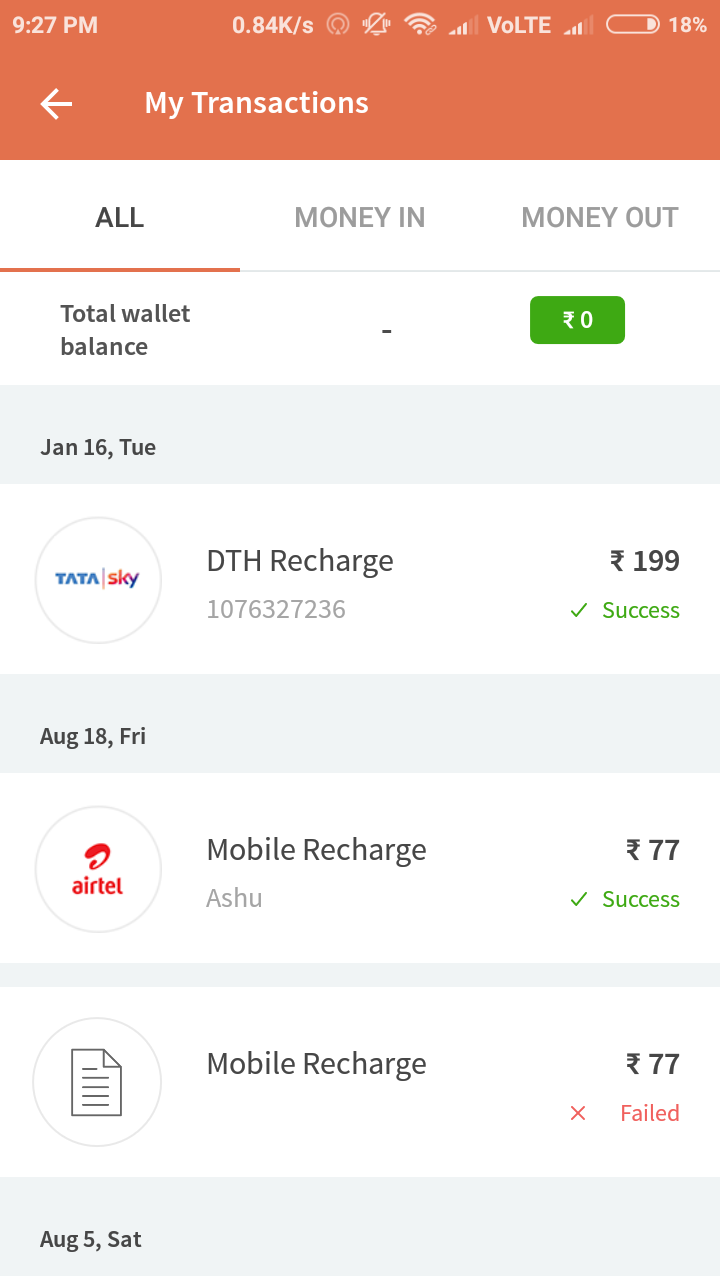Go back from My Transactions
The height and width of the screenshot is (1280, 720).
pyautogui.click(x=56, y=104)
